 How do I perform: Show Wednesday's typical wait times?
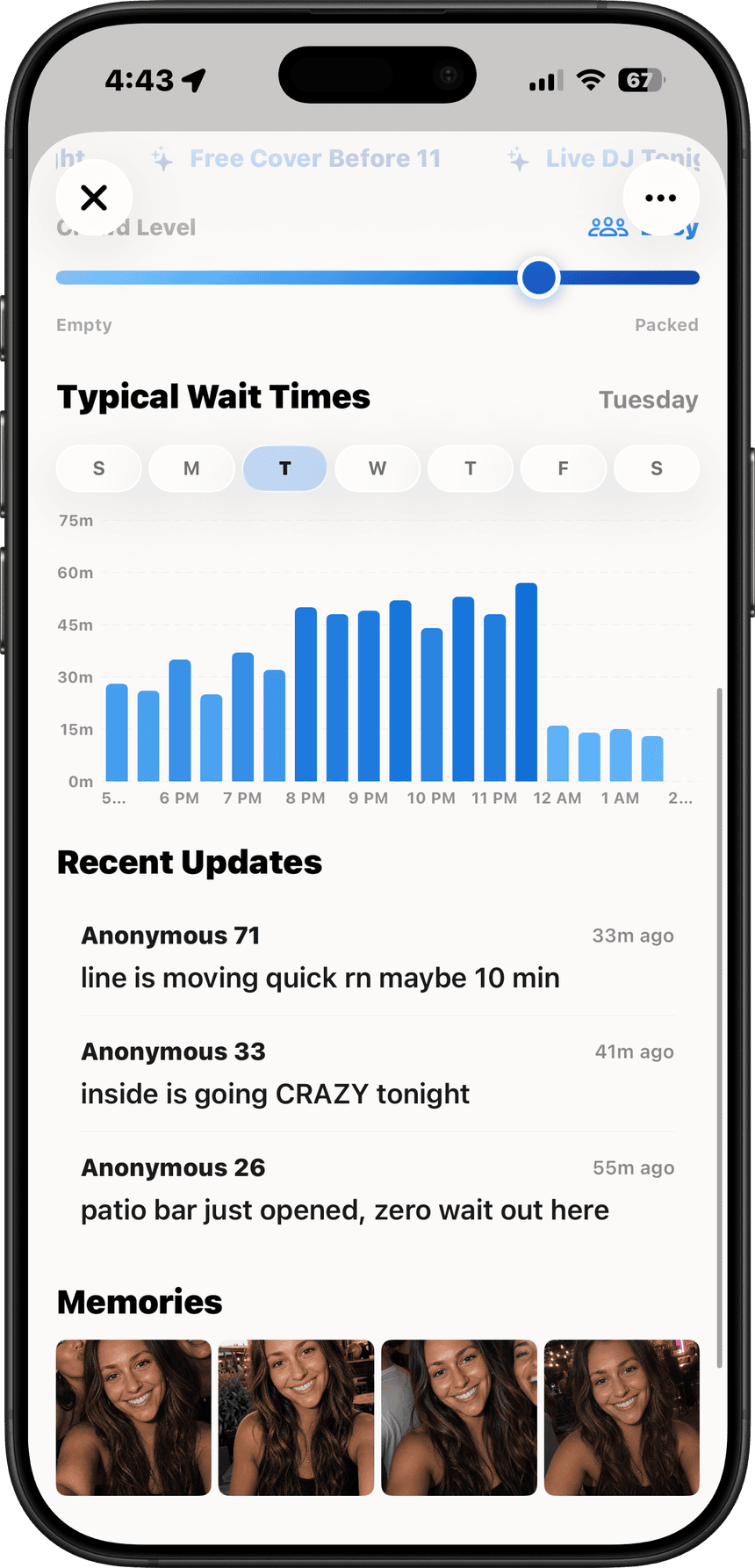pyautogui.click(x=377, y=468)
